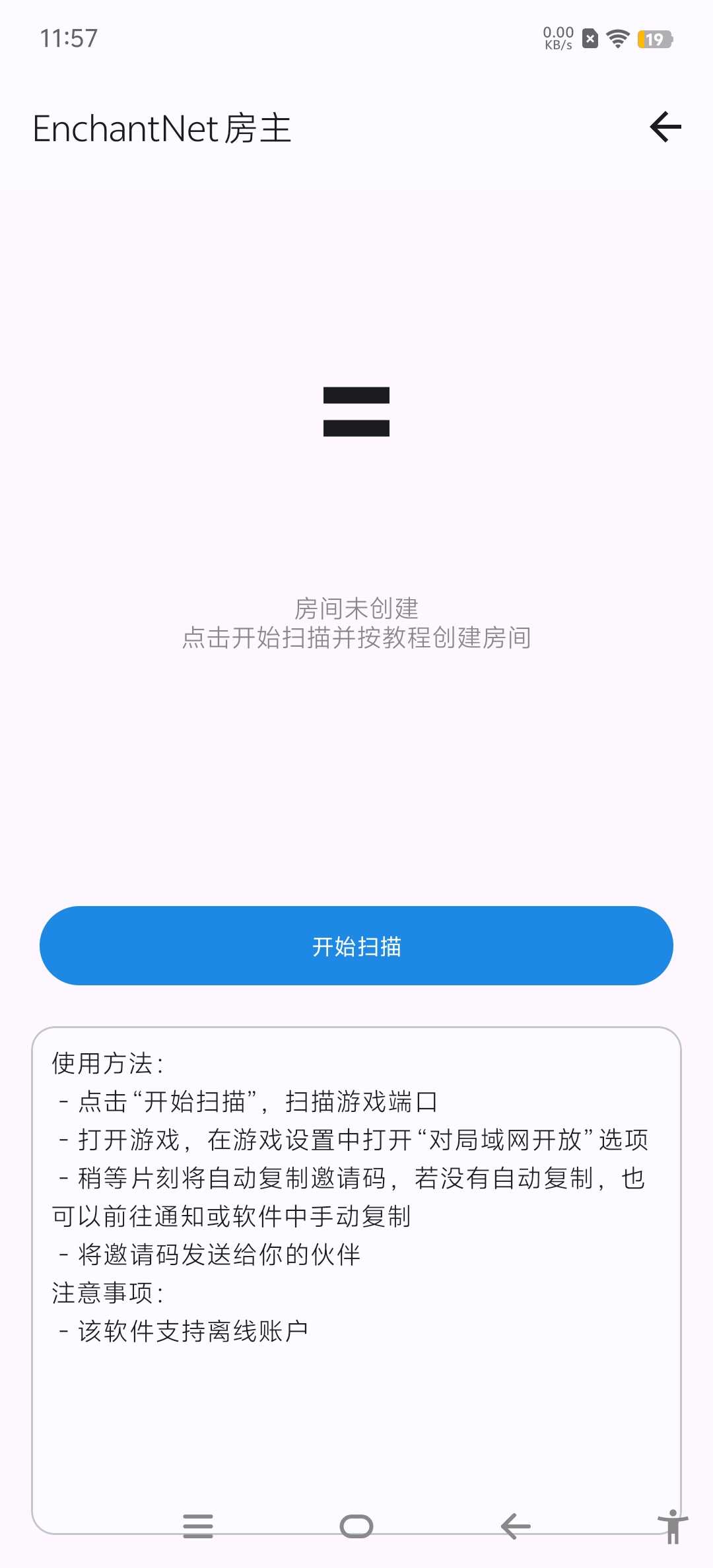Go to the home screen via navigation bar

356,1526
